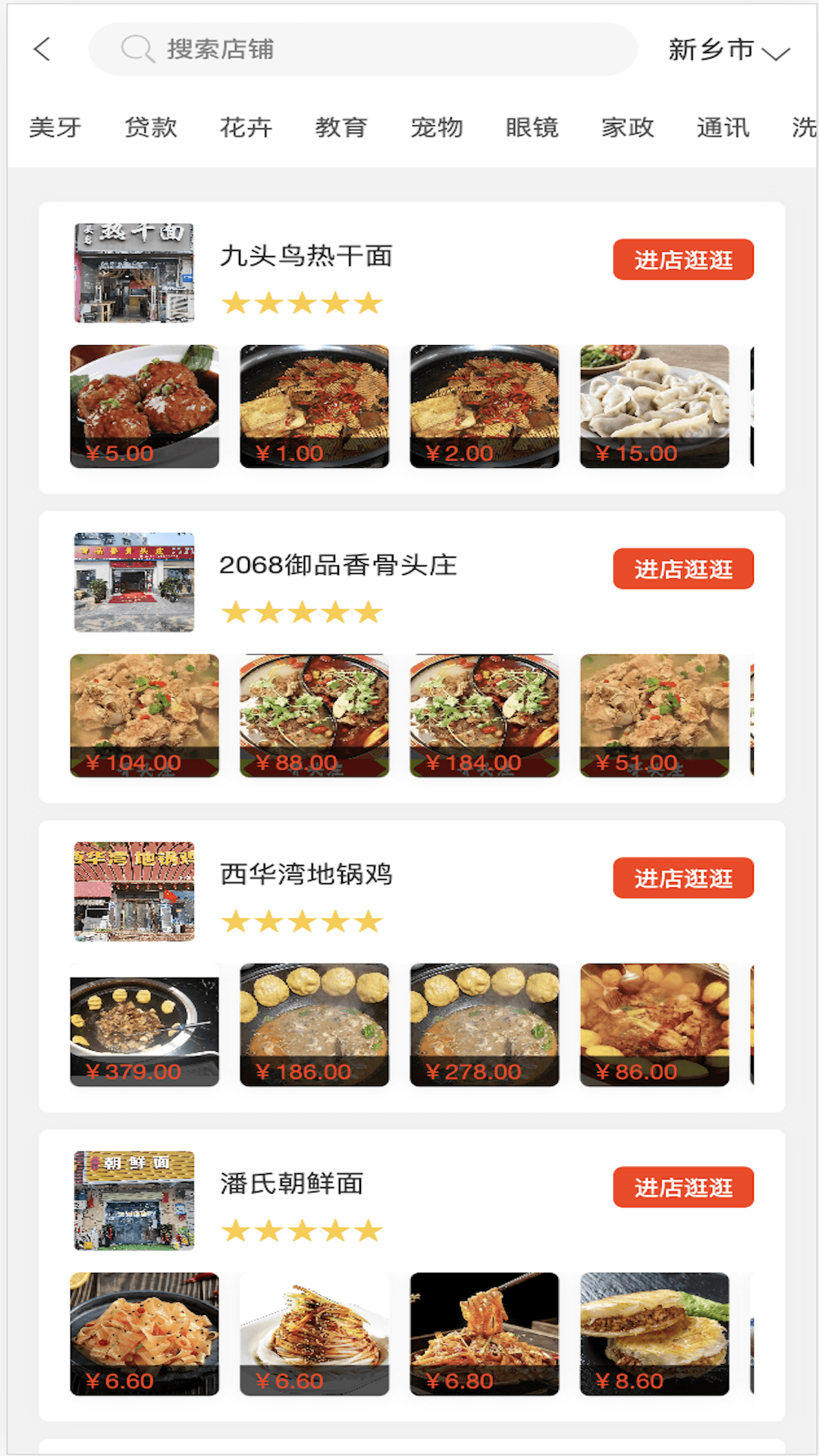Expand the 新乡市 city selector
This screenshot has height=1456, width=819.
(710, 50)
